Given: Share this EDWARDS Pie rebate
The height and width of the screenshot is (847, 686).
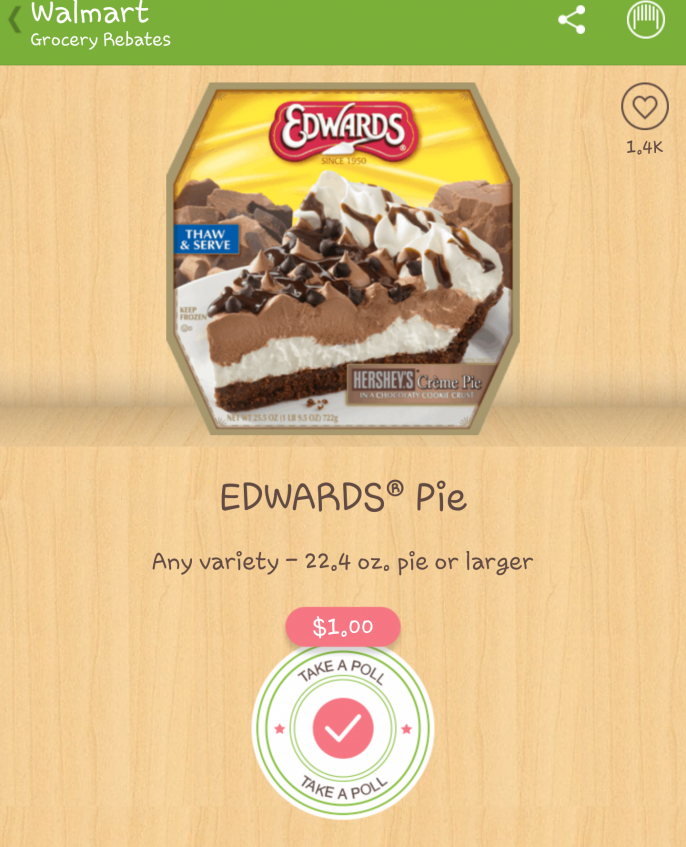Looking at the screenshot, I should point(571,20).
